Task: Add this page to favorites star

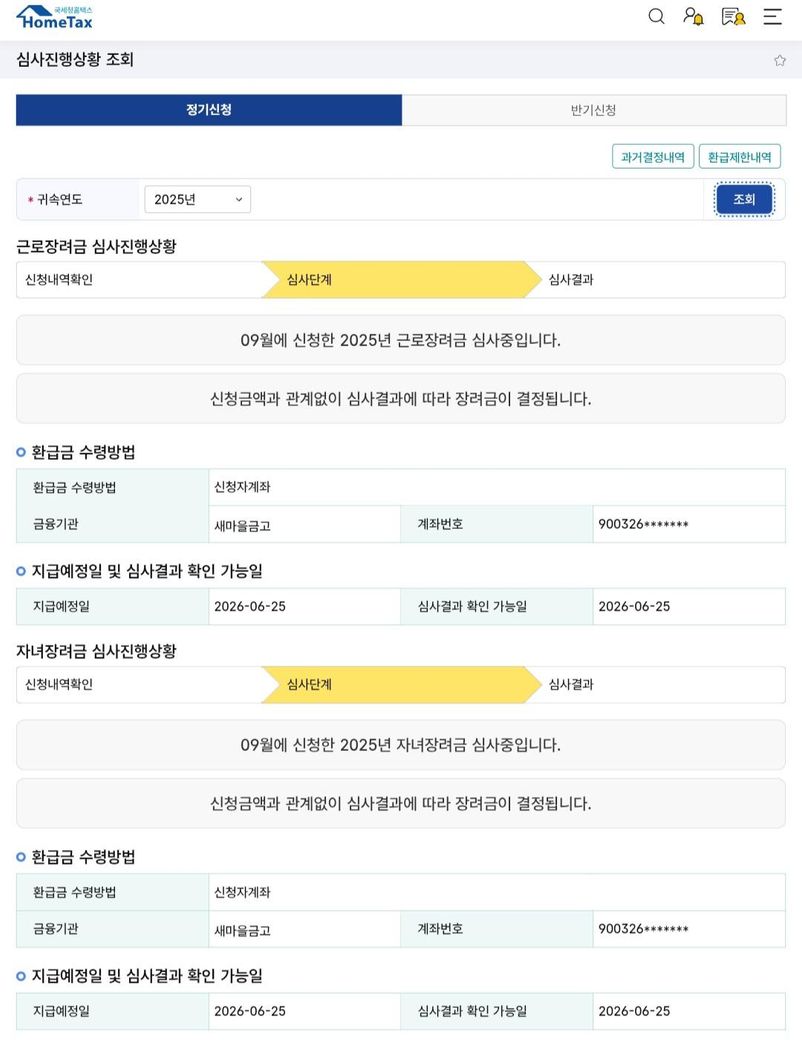Action: tap(780, 60)
